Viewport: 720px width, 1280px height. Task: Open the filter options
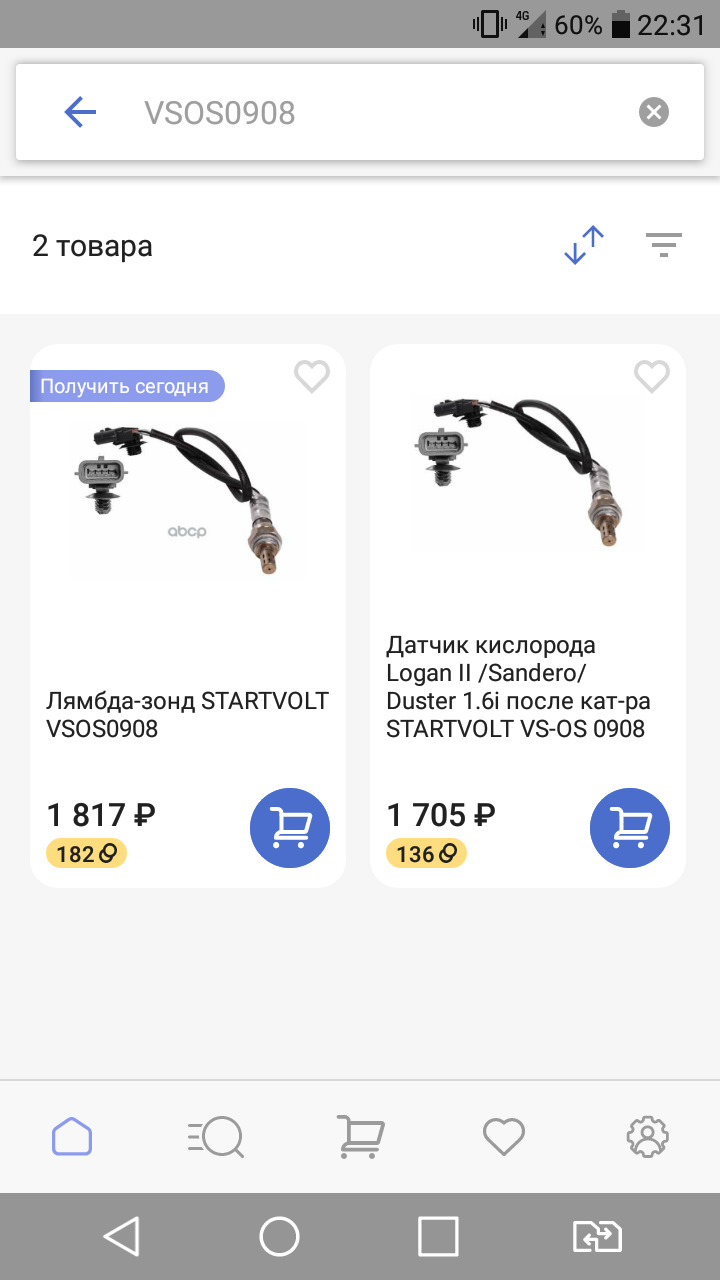pos(664,245)
